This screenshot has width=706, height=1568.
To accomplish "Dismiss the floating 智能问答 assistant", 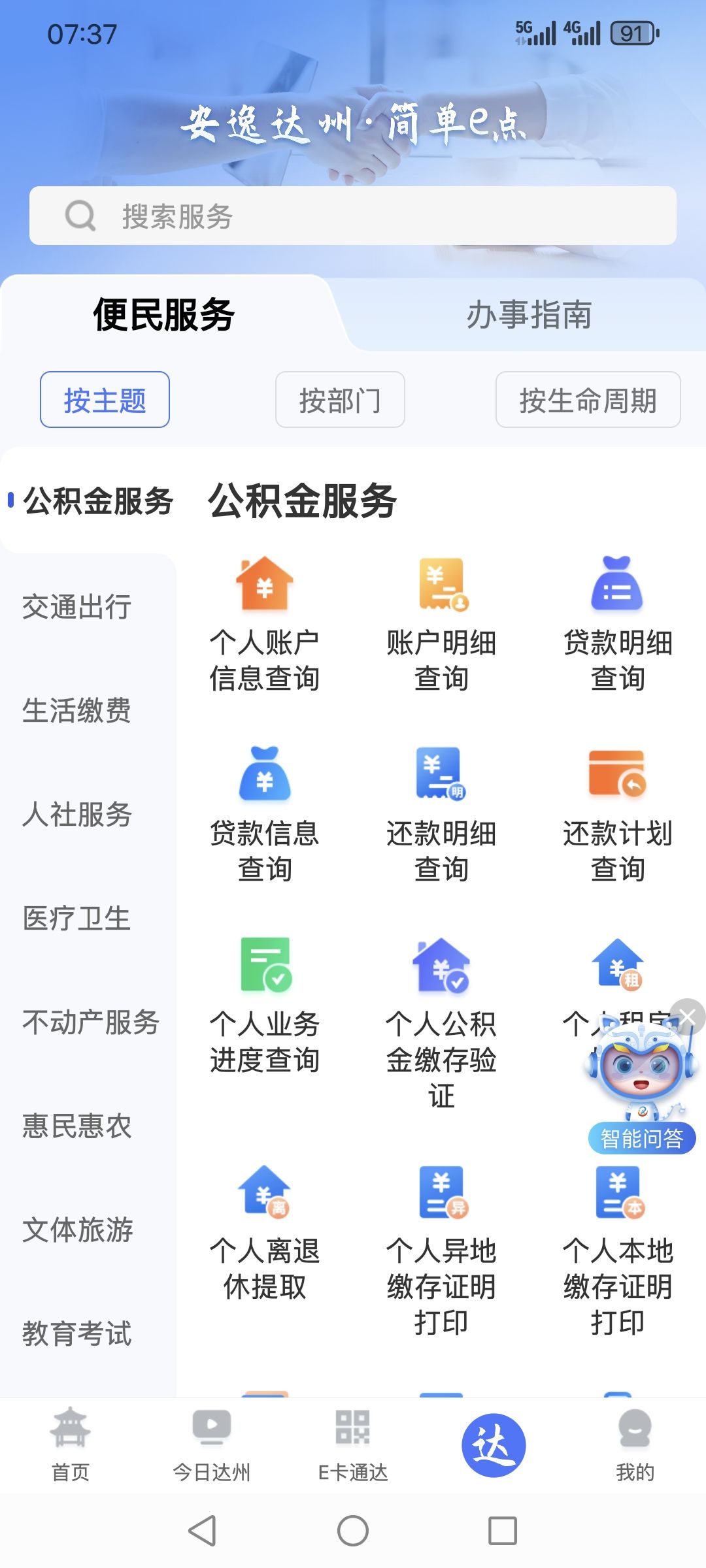I will [687, 1017].
